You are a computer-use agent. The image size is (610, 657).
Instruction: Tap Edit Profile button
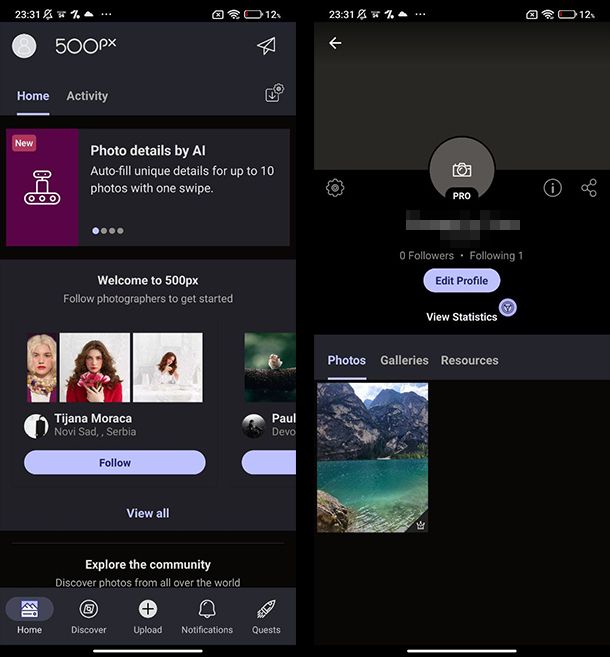(461, 281)
